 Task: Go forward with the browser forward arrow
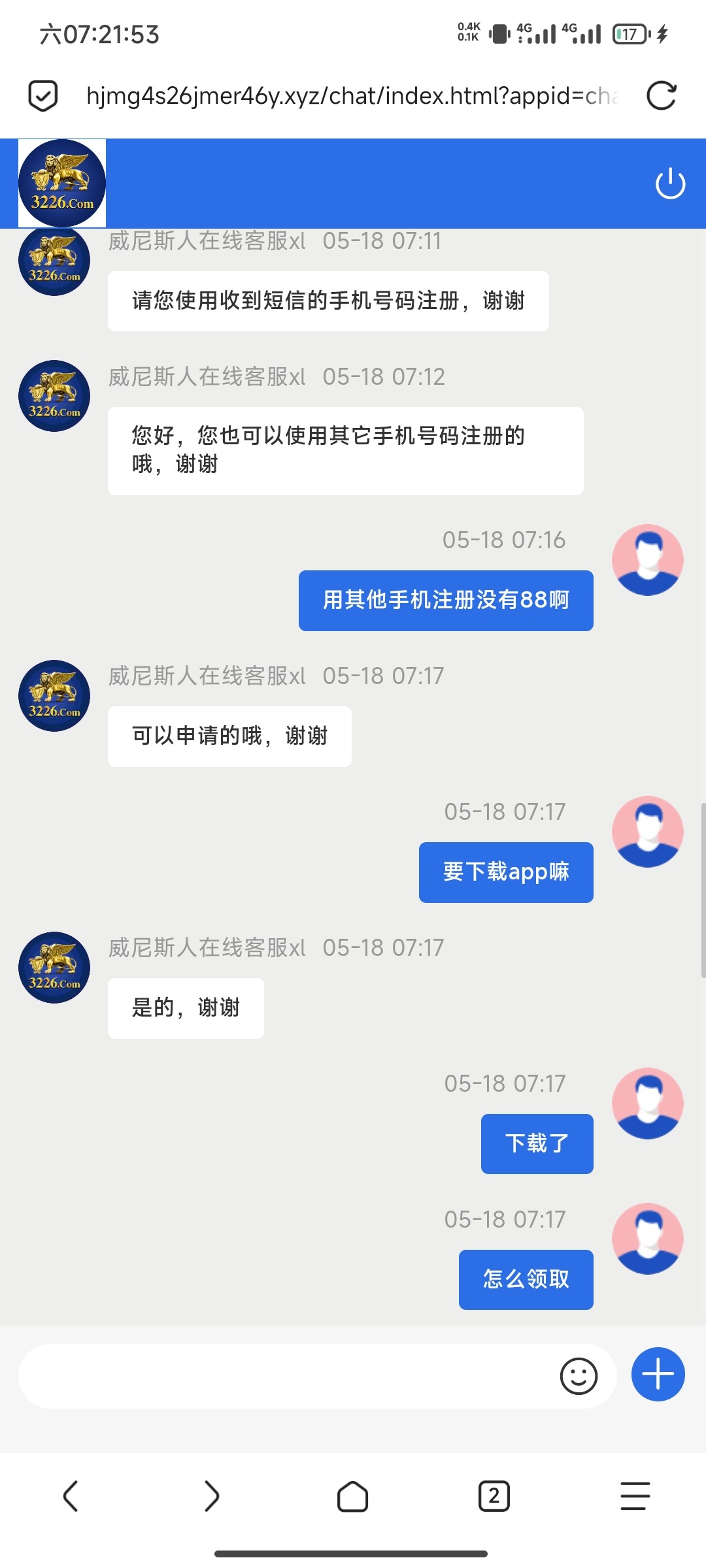tap(211, 1496)
